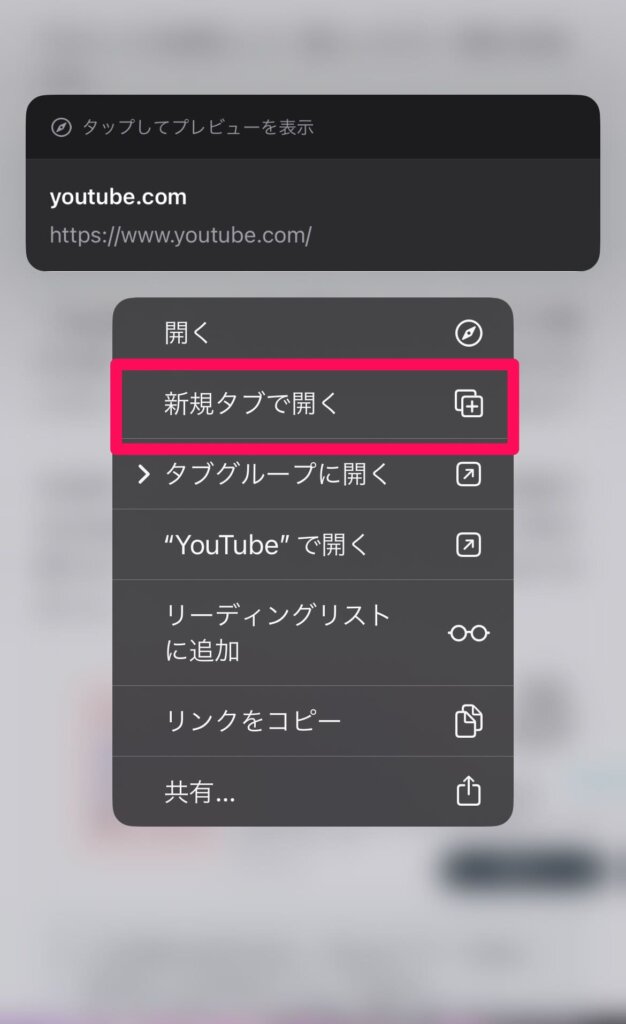The width and height of the screenshot is (626, 1024).
Task: Choose 新規タブで開く
Action: click(312, 404)
